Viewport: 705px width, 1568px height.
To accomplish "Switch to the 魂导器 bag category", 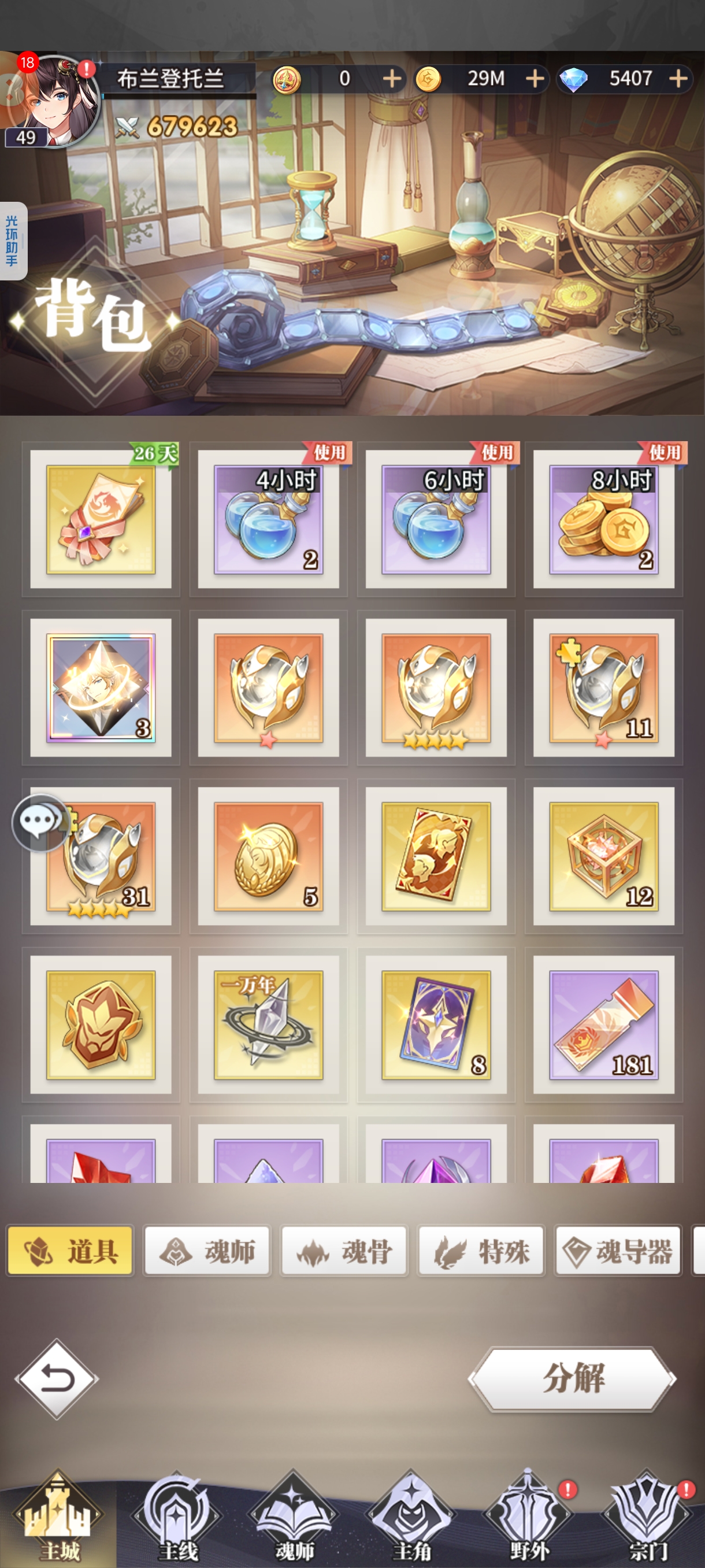I will (618, 1252).
